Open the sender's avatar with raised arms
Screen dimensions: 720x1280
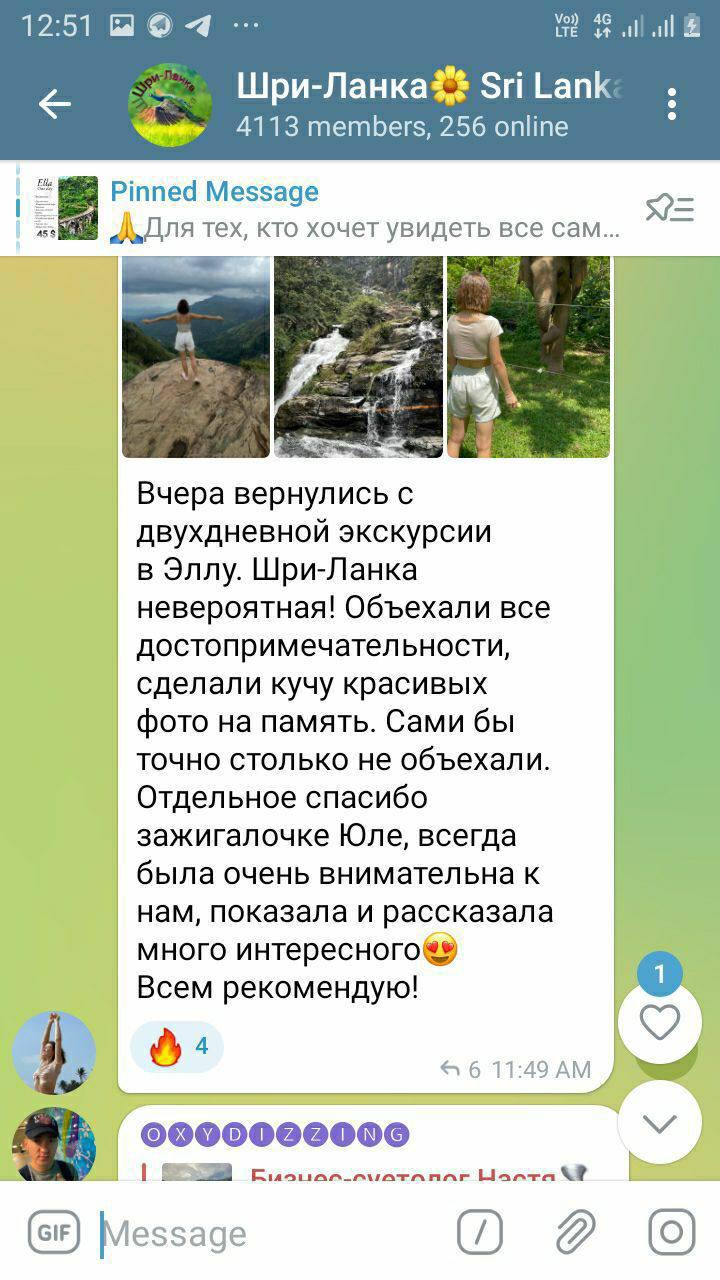[x=54, y=1052]
